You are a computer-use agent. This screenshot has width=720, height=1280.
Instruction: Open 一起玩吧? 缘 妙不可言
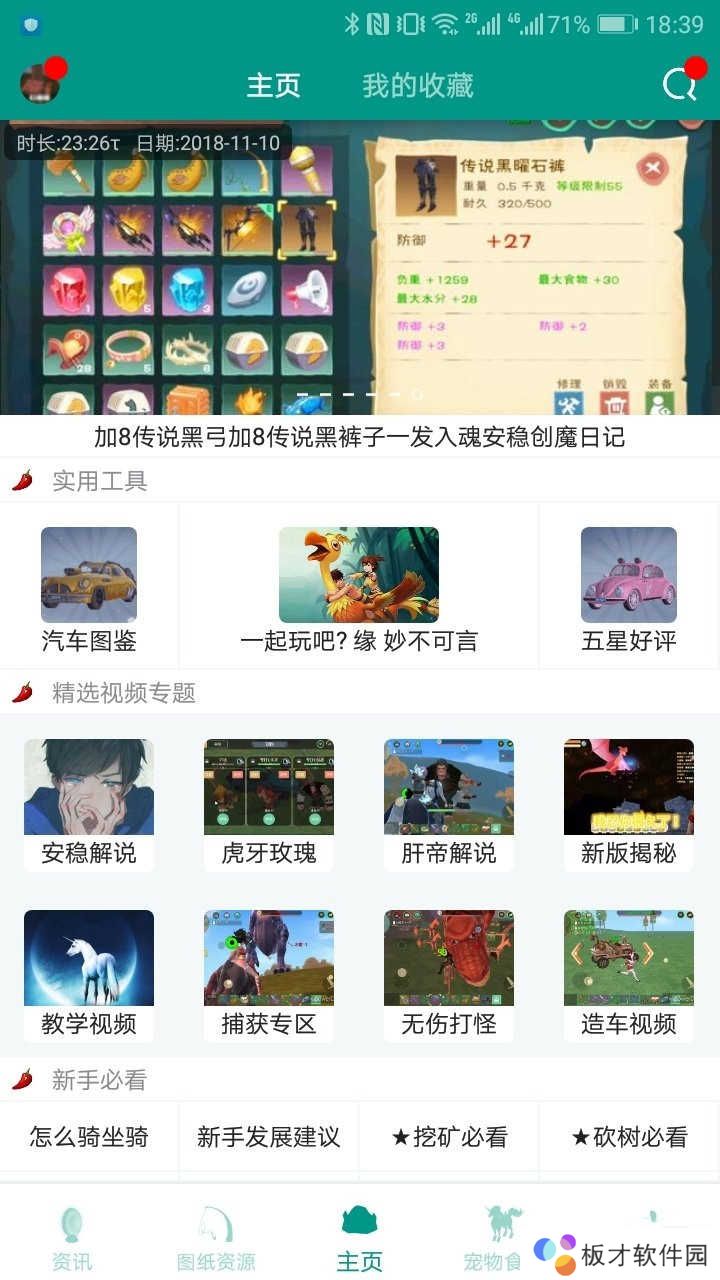[x=359, y=588]
